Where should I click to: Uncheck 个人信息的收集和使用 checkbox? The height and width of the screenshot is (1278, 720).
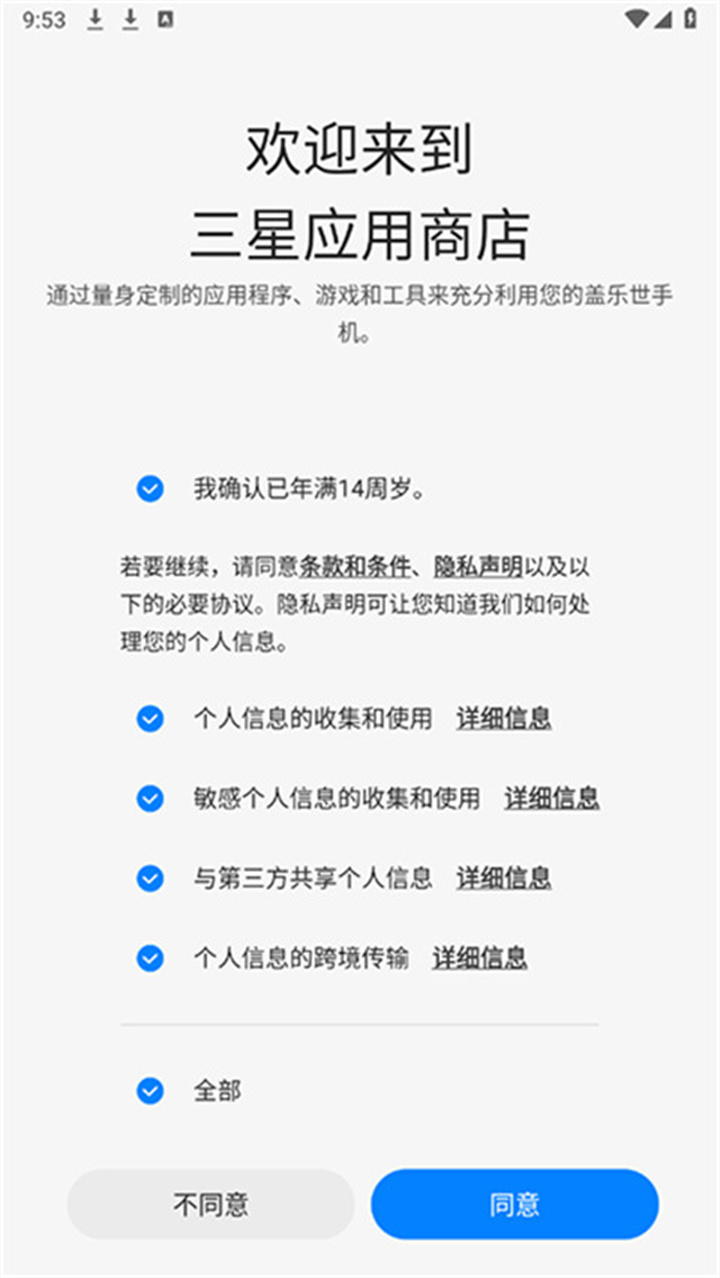[x=150, y=718]
